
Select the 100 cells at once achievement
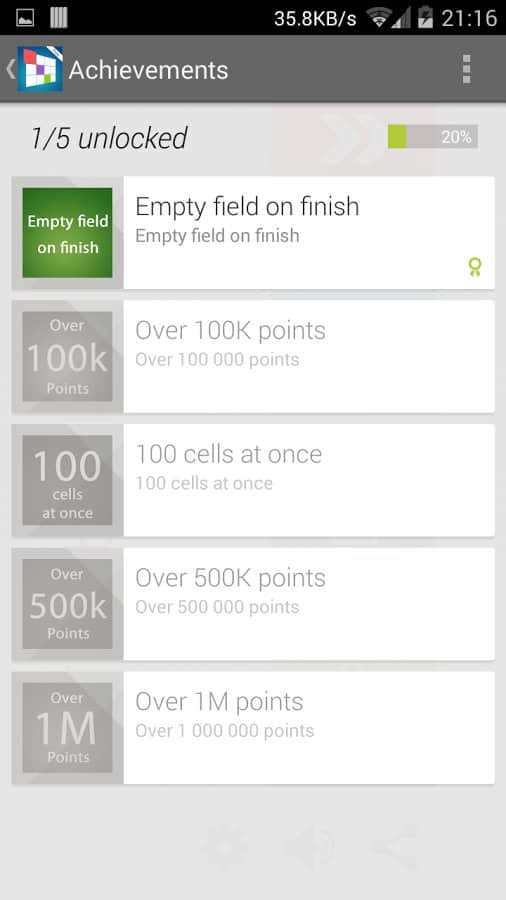pos(253,480)
